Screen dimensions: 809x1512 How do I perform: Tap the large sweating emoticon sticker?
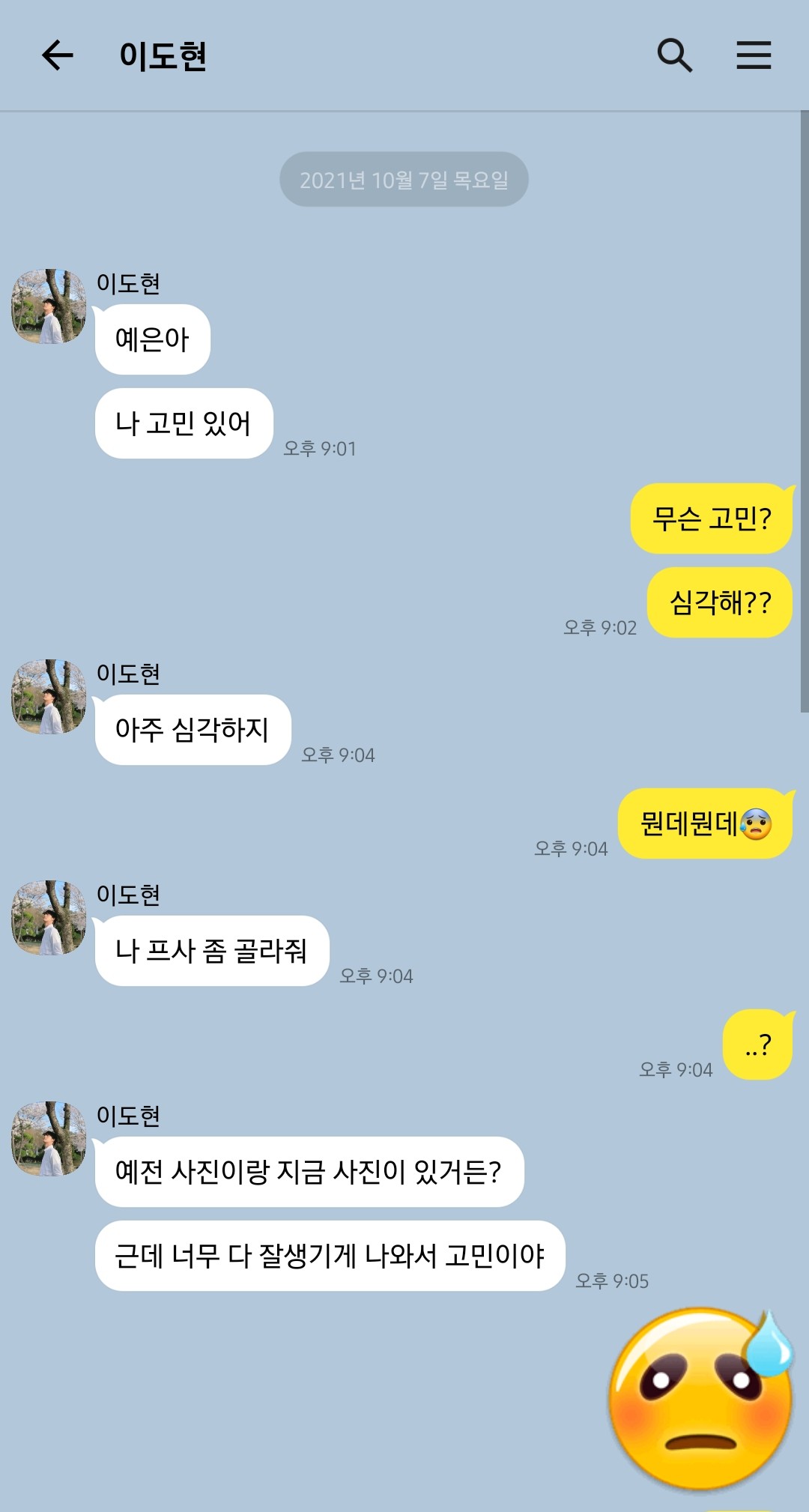tap(701, 1400)
